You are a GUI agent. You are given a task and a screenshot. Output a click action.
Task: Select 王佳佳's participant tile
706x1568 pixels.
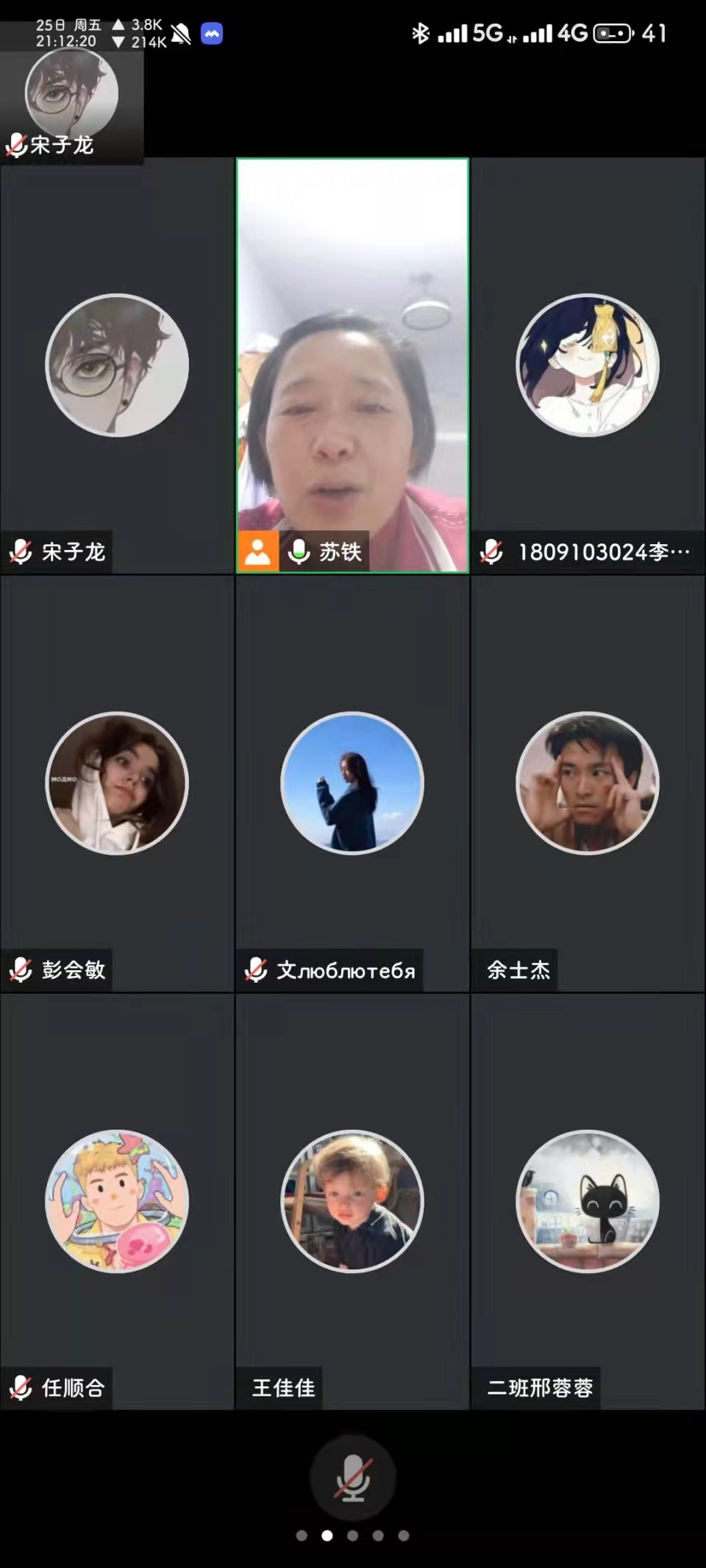pyautogui.click(x=352, y=1201)
